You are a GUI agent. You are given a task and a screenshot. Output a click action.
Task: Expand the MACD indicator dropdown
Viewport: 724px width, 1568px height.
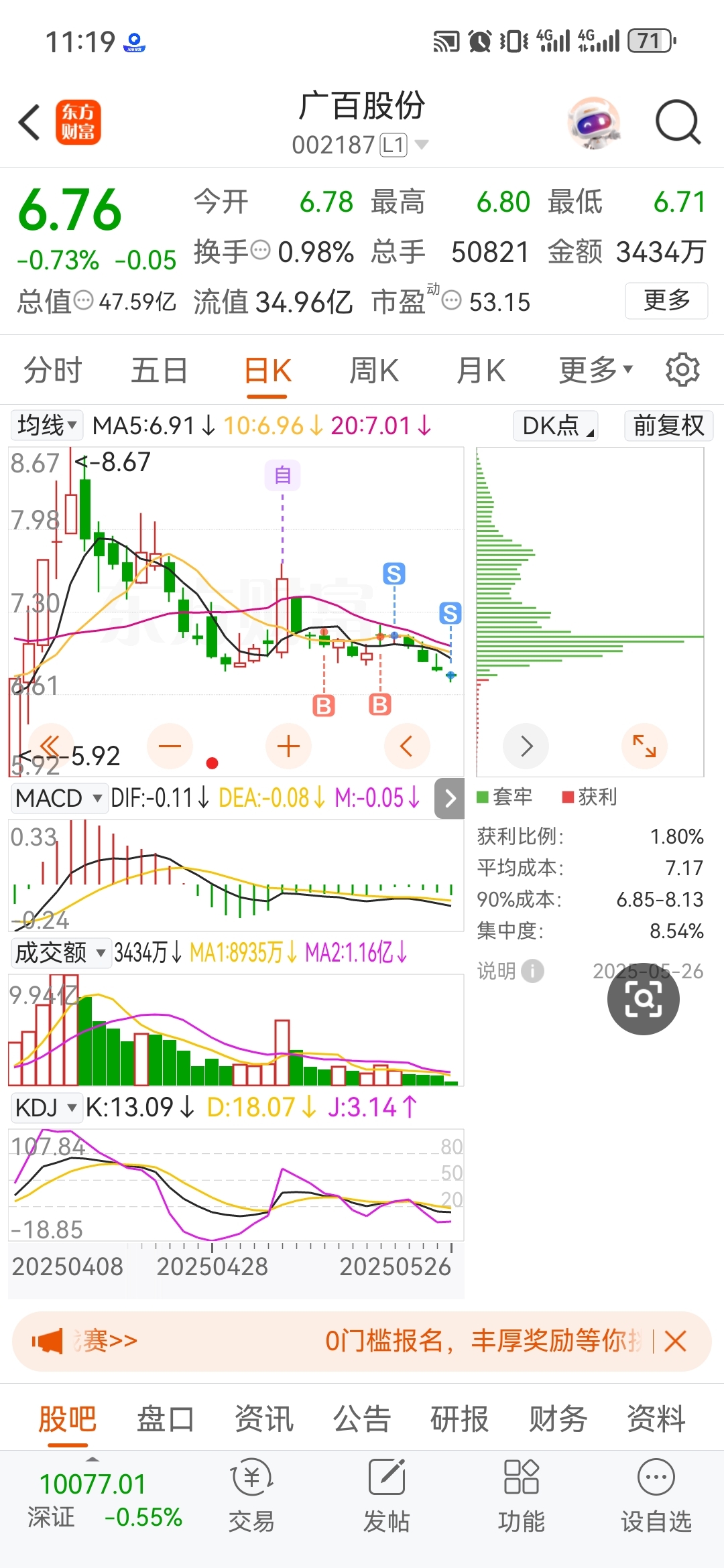pos(58,798)
